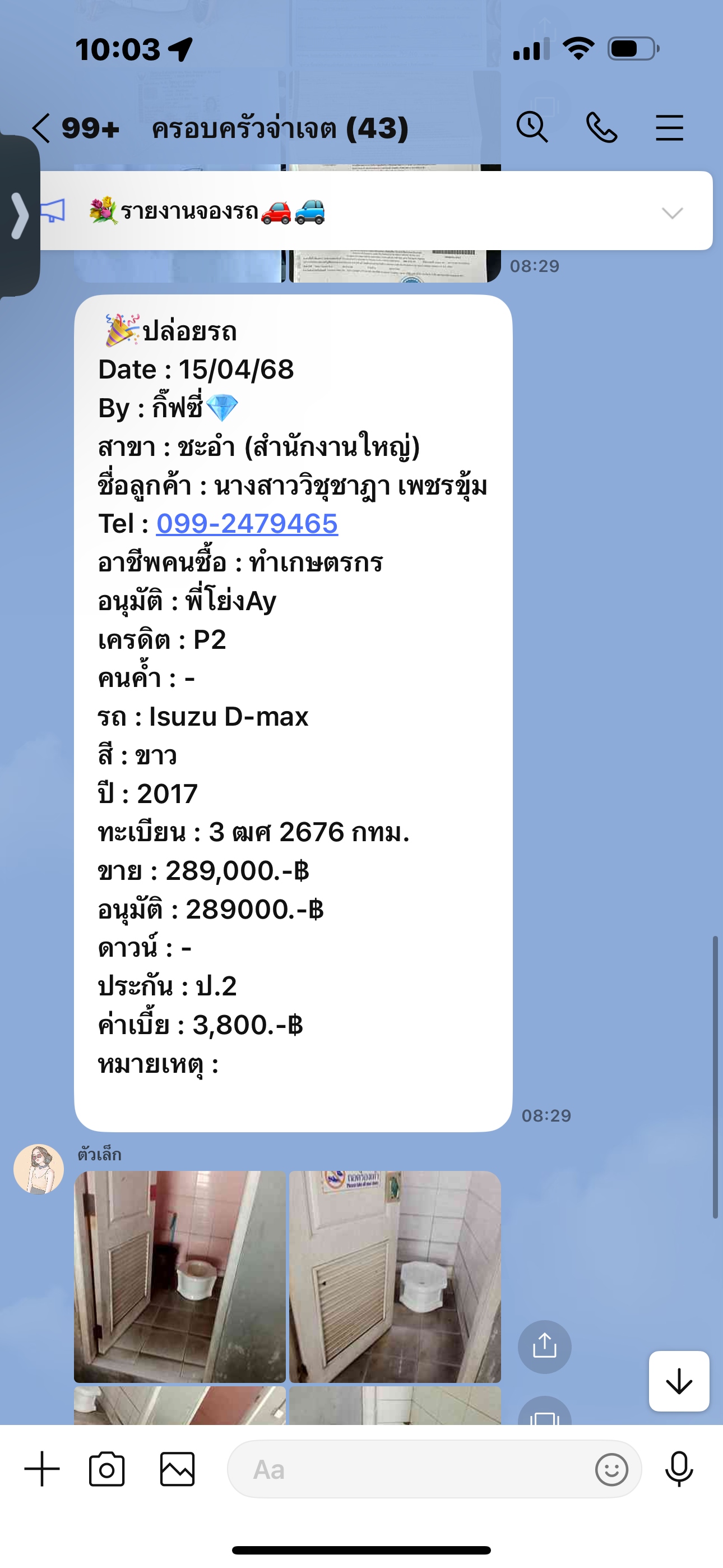Open the photo gallery picker

[x=177, y=1469]
